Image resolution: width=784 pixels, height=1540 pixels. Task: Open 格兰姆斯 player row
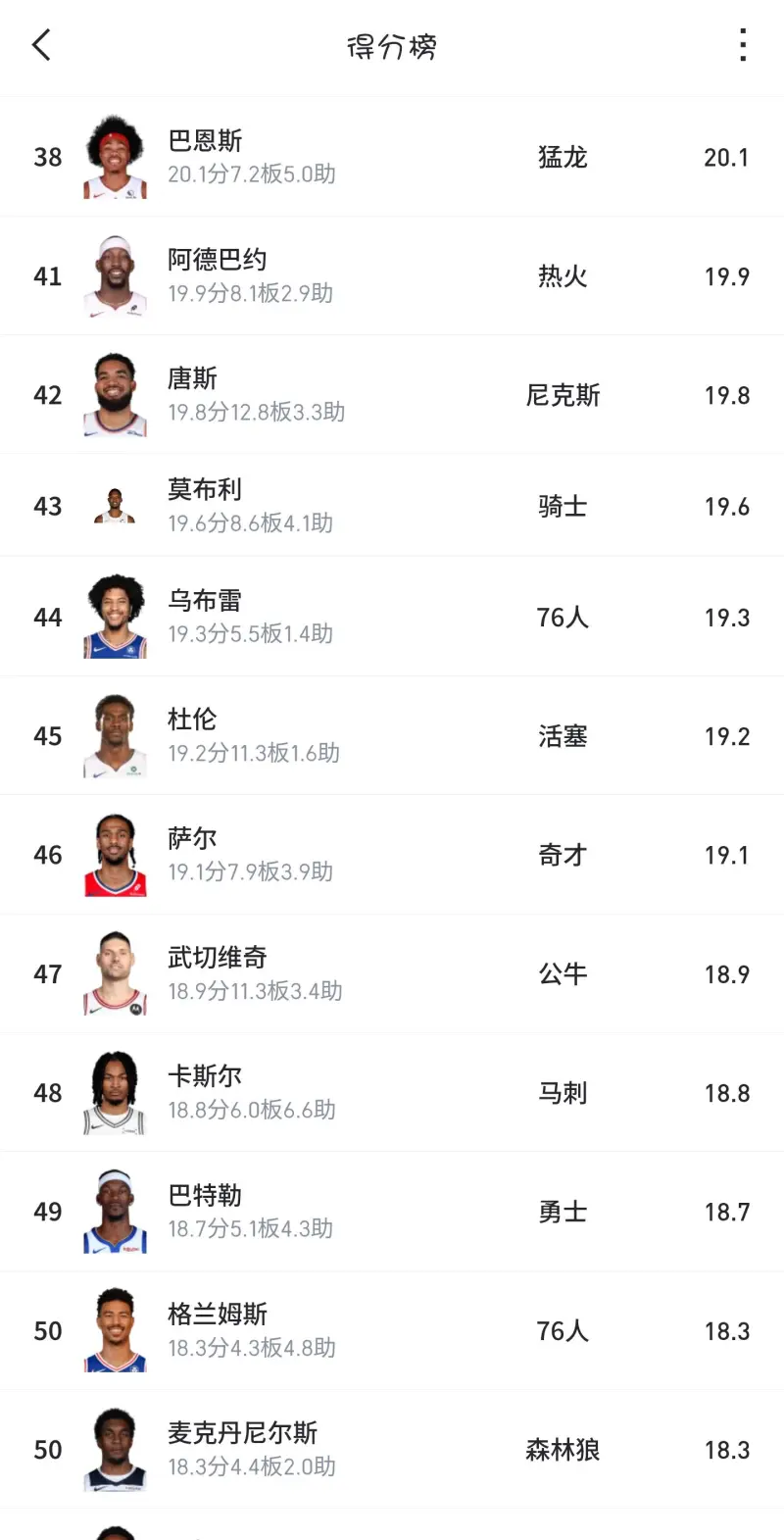point(392,1331)
